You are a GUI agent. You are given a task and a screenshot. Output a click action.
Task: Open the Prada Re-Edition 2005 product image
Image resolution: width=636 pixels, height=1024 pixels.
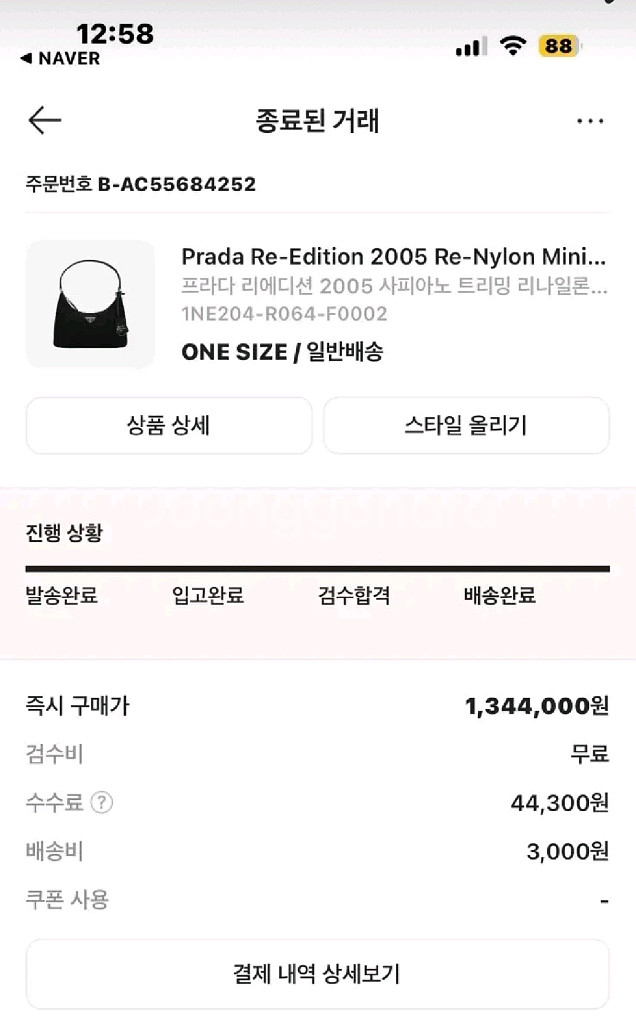pyautogui.click(x=90, y=304)
